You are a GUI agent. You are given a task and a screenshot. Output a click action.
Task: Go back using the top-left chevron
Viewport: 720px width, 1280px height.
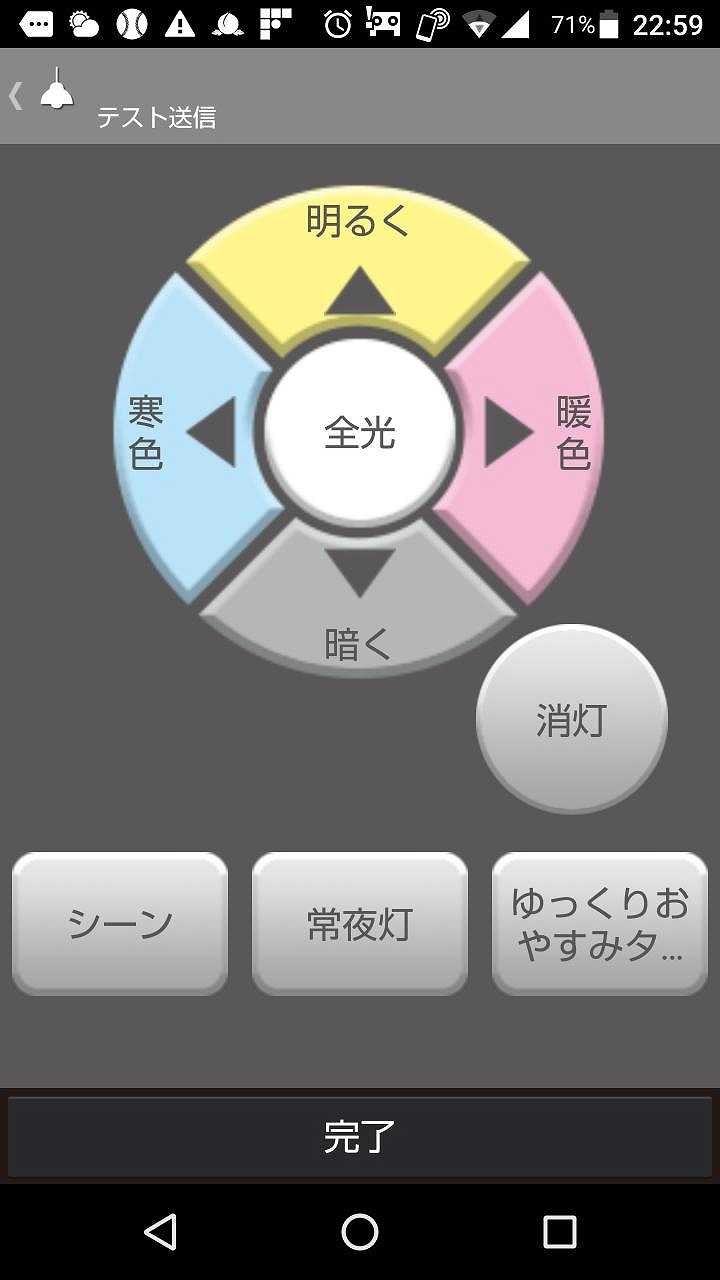(x=17, y=96)
